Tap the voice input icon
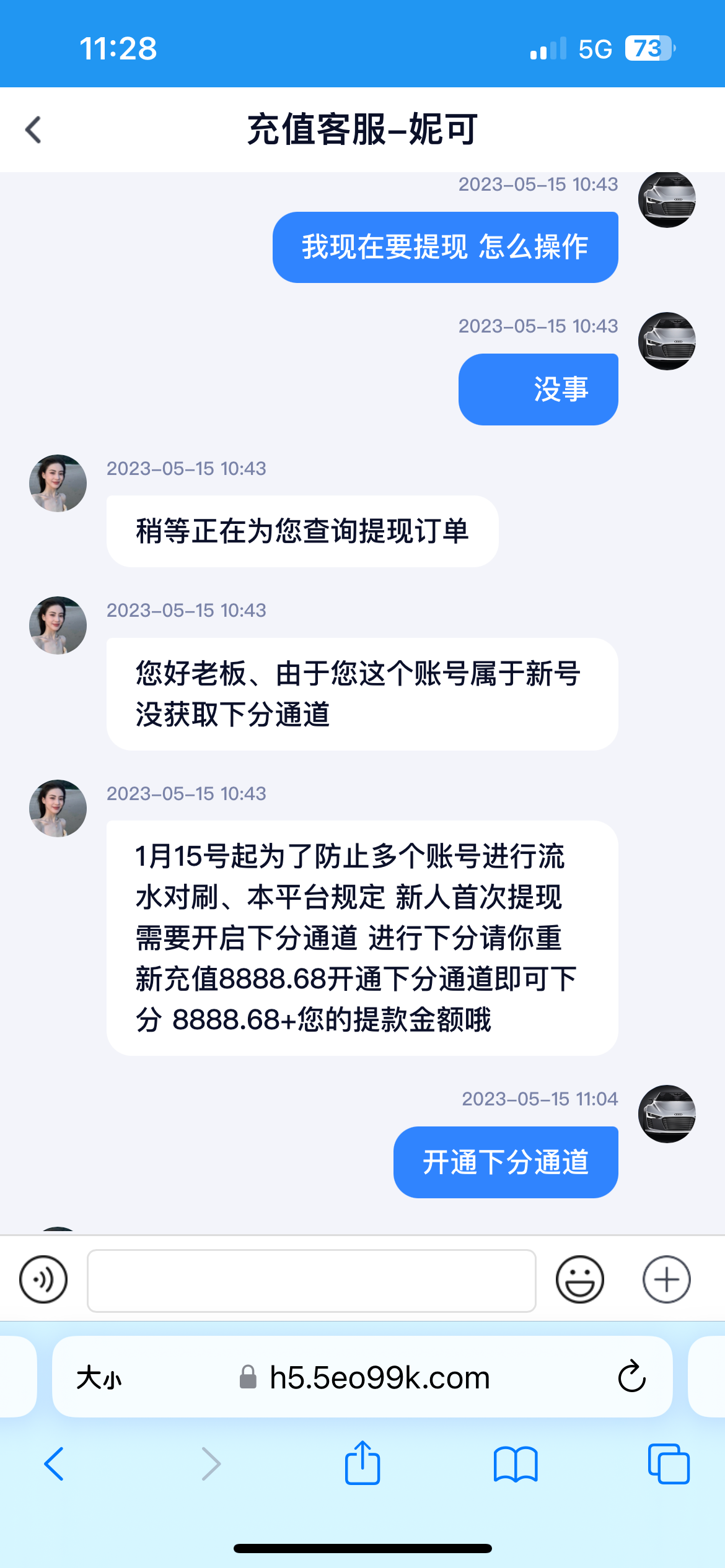 pyautogui.click(x=43, y=1279)
